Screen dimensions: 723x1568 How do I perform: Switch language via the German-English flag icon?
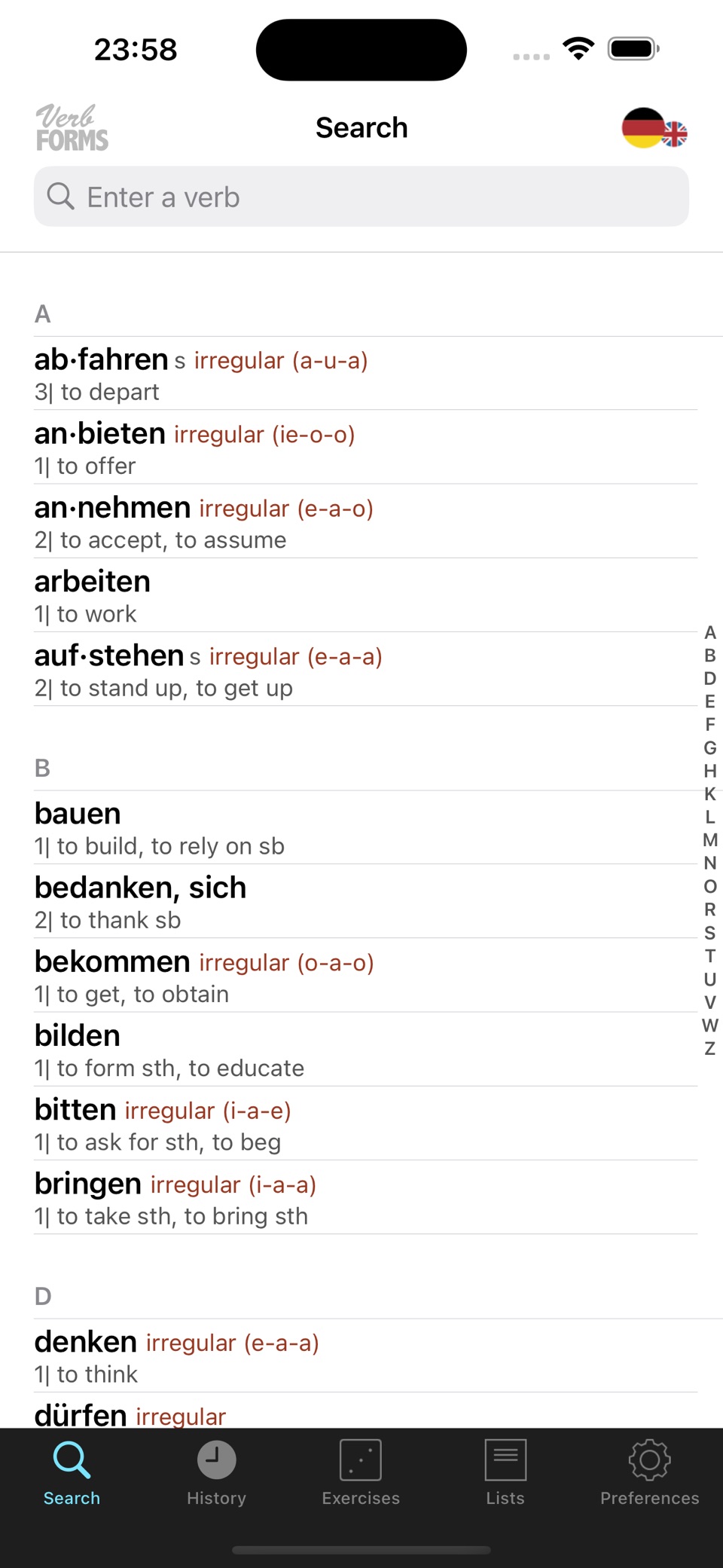pyautogui.click(x=654, y=128)
